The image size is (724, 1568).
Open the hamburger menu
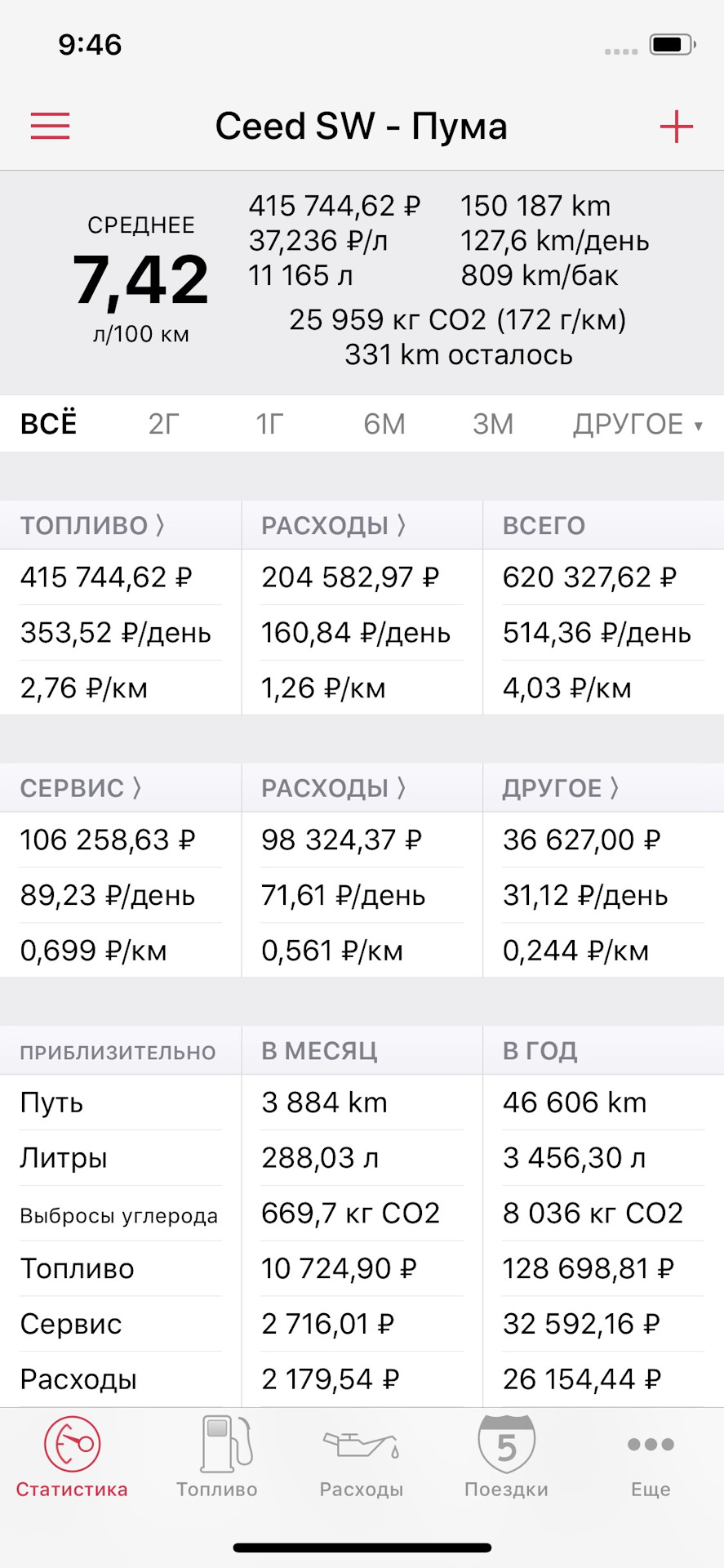(x=50, y=126)
